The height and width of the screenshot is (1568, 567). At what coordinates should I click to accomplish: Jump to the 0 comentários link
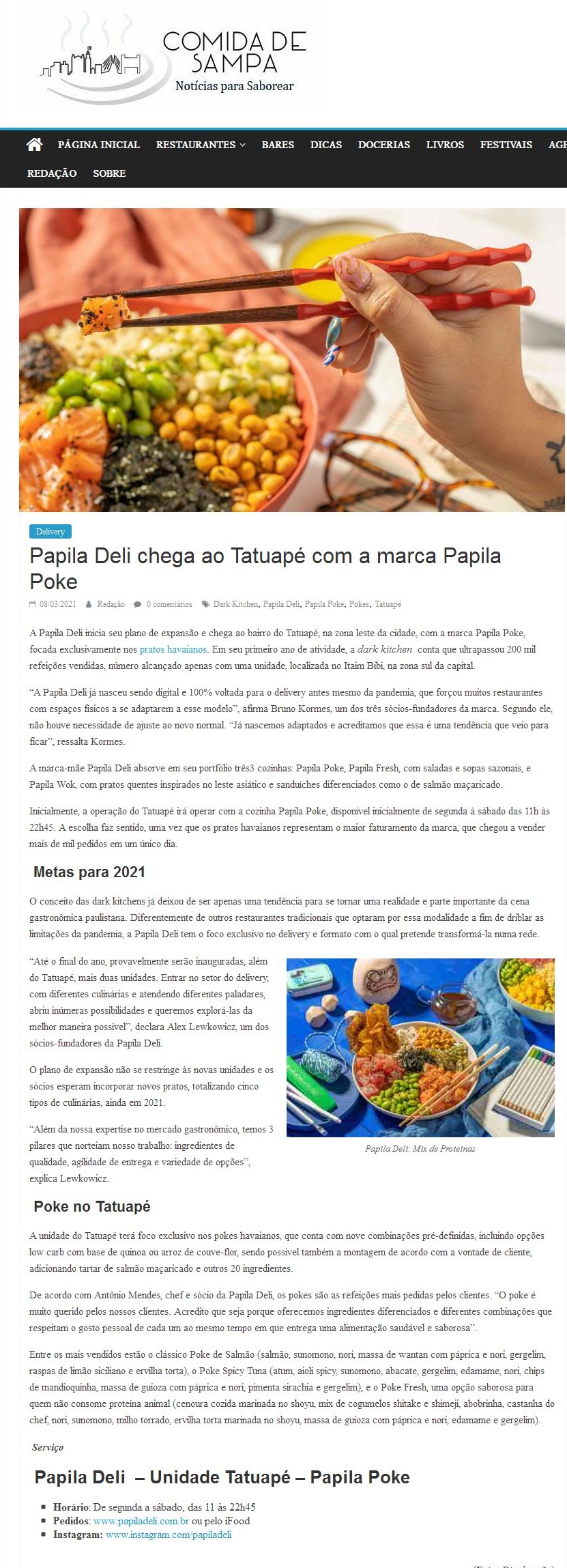pyautogui.click(x=169, y=604)
